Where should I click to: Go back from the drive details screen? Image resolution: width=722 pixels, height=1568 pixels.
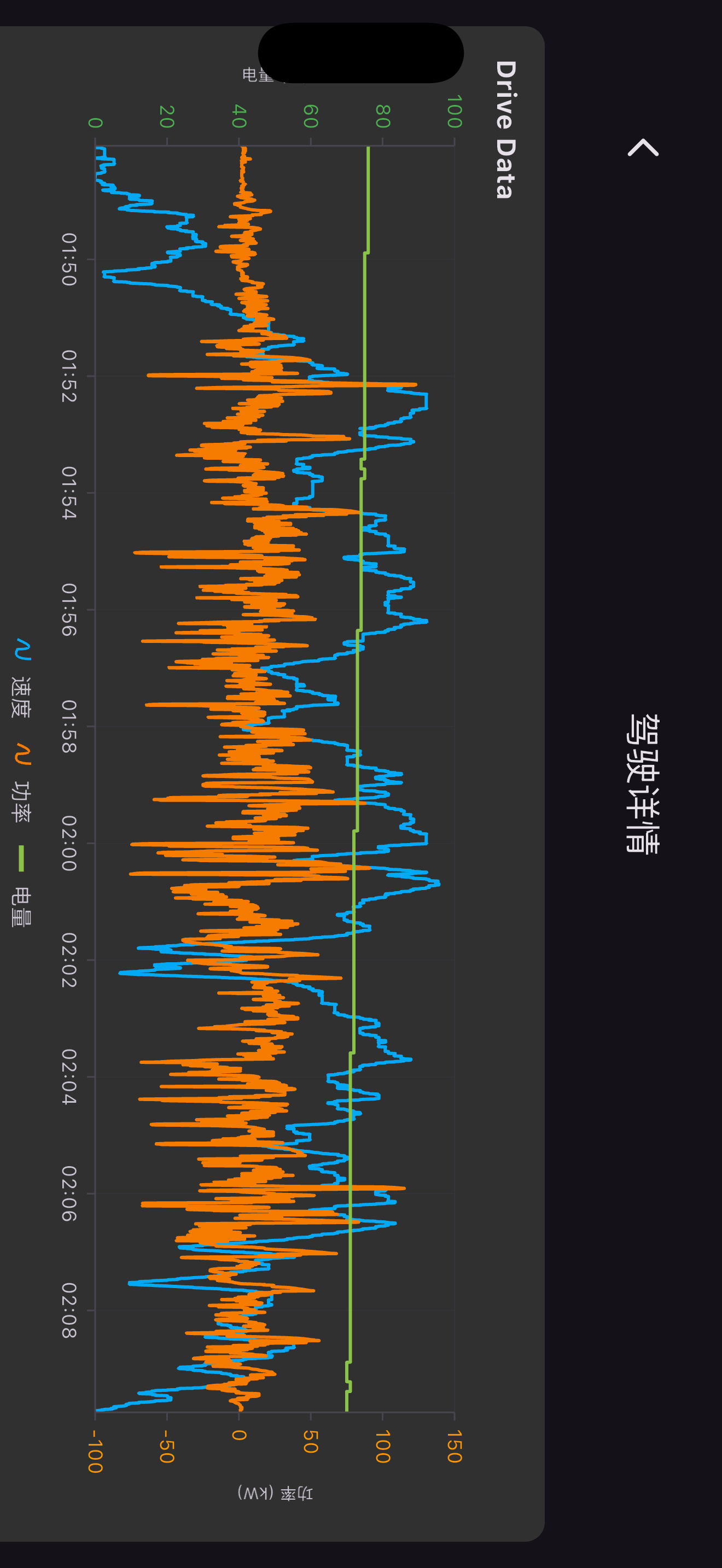(642, 147)
